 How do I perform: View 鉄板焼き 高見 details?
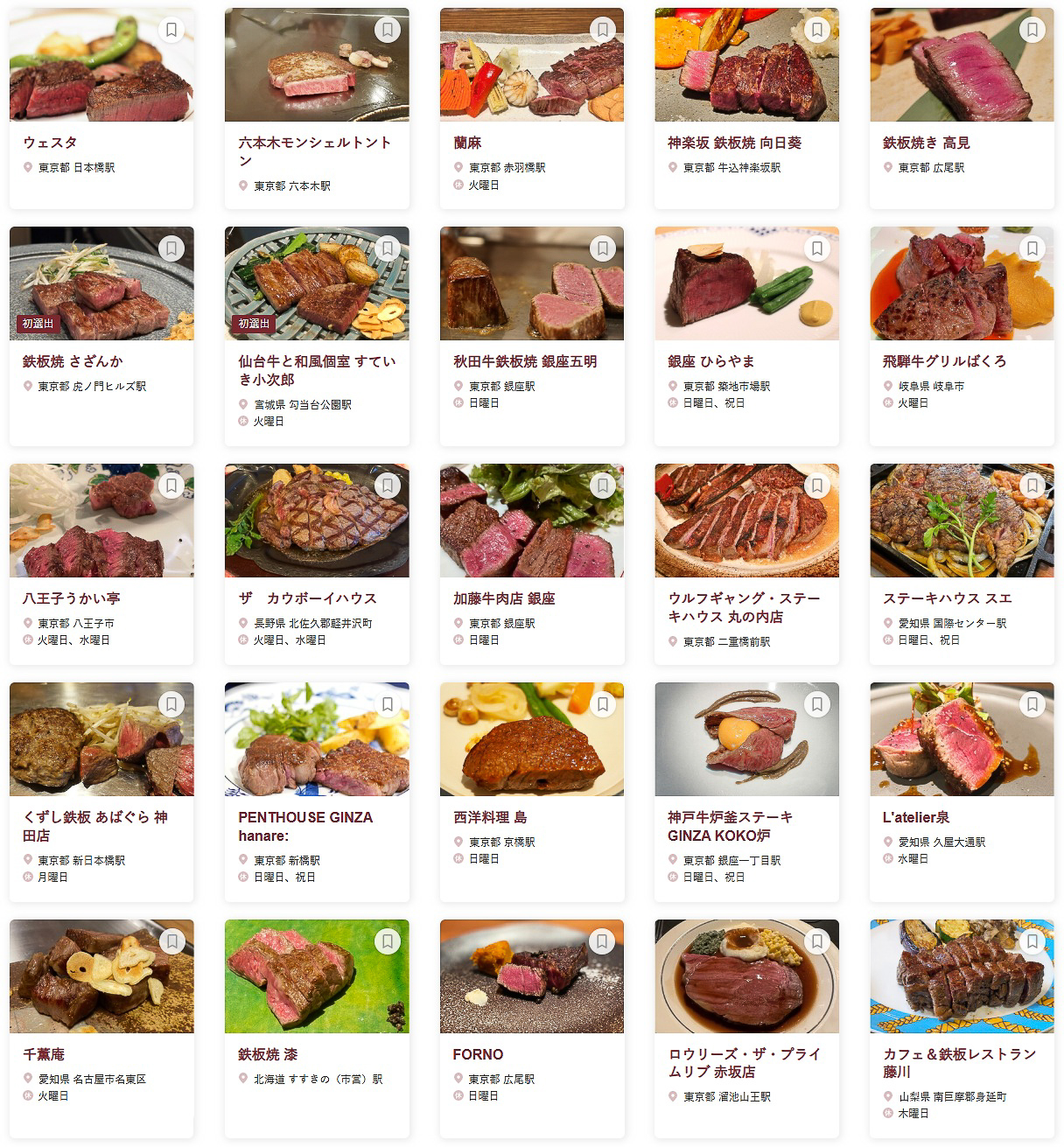[926, 143]
